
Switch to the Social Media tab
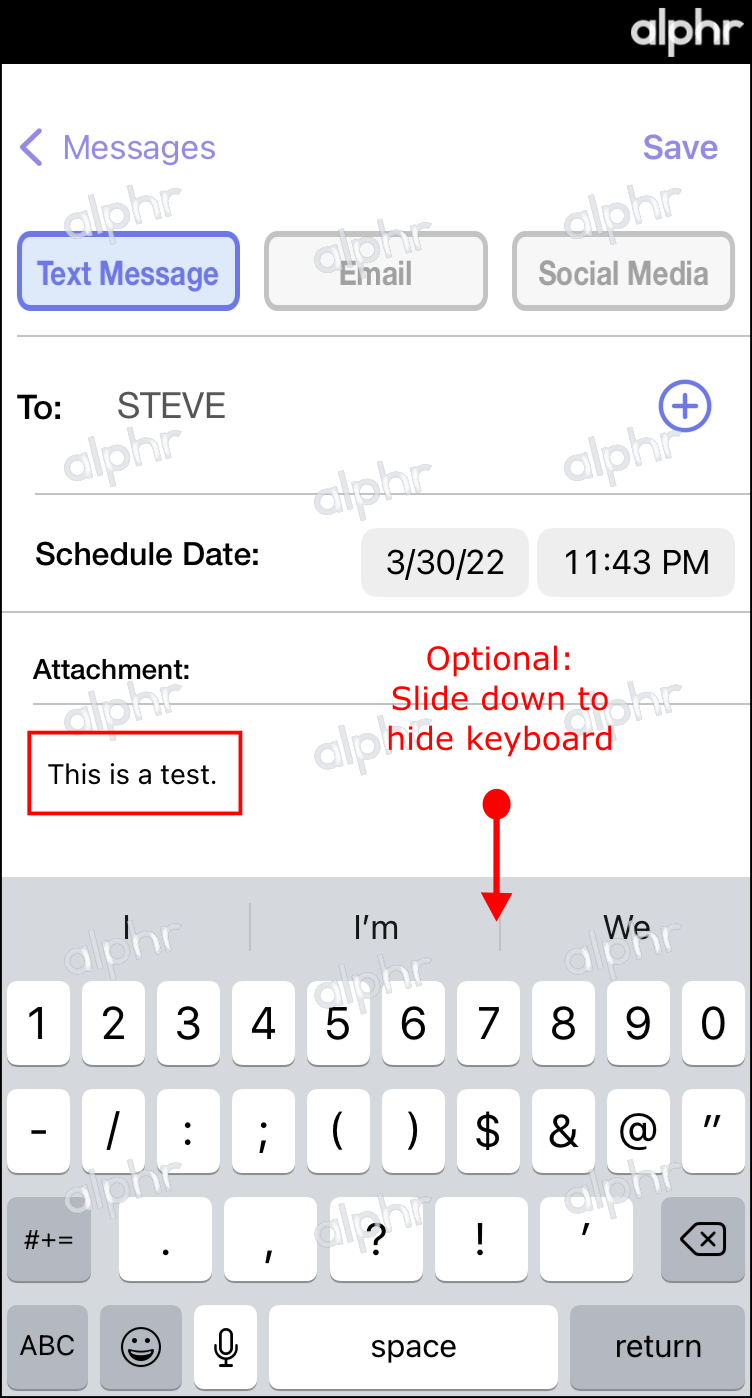(x=623, y=273)
